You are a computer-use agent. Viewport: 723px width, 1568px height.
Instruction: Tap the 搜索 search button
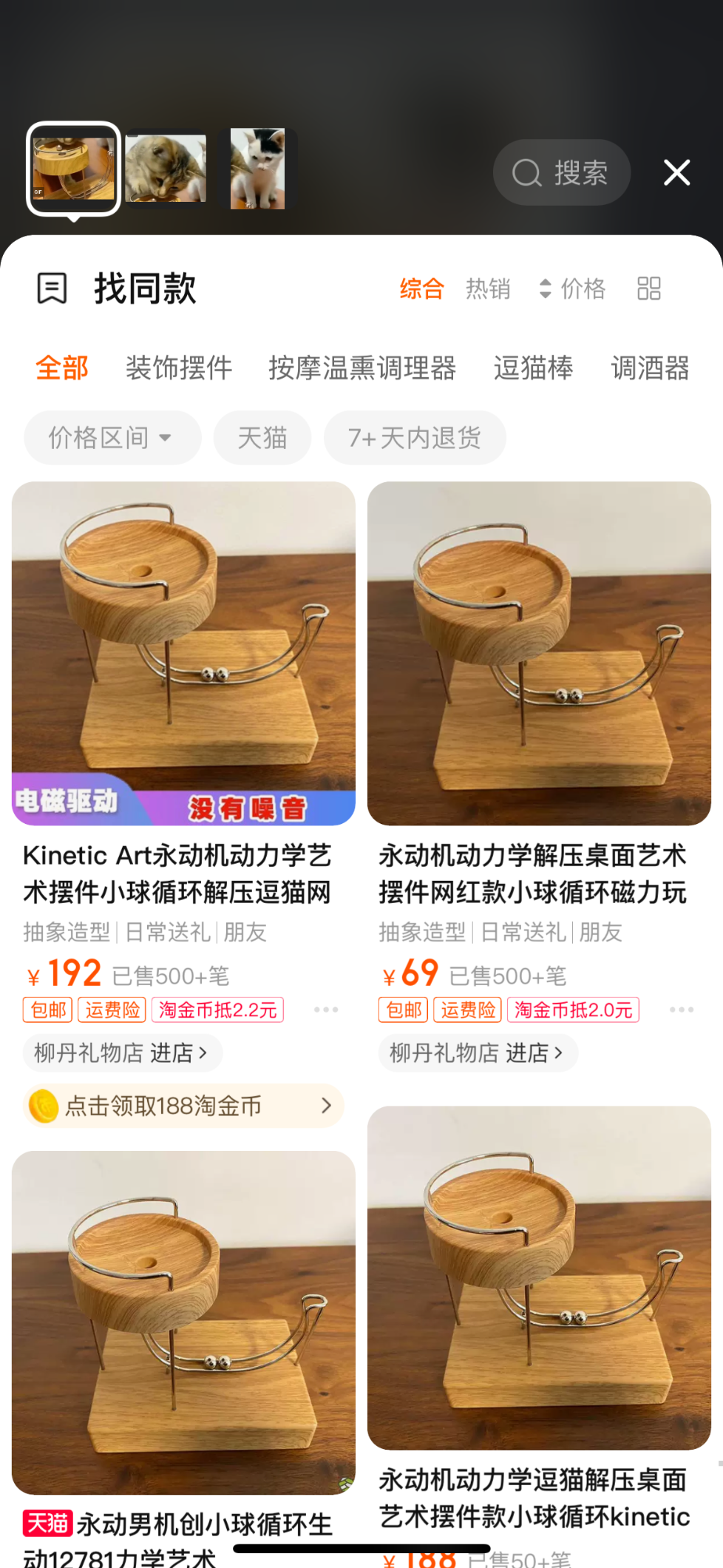[x=561, y=173]
